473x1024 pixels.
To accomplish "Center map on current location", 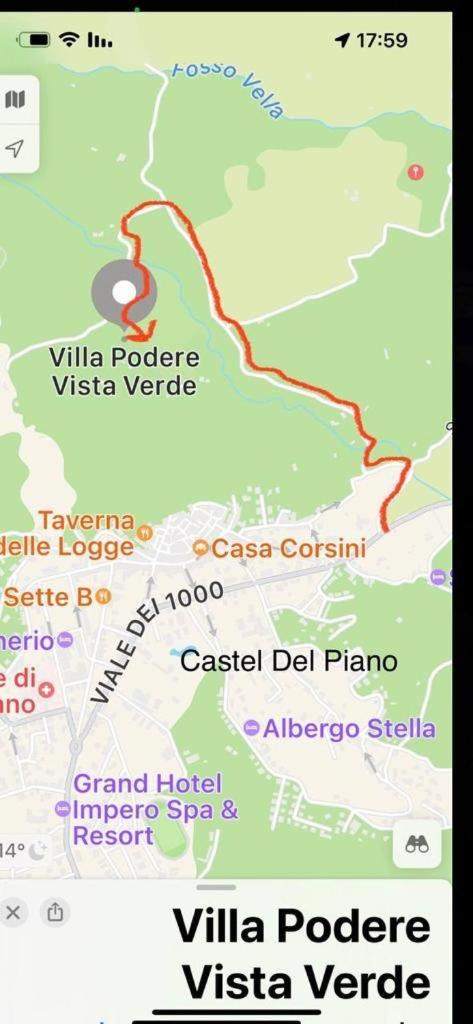I will click(x=14, y=148).
